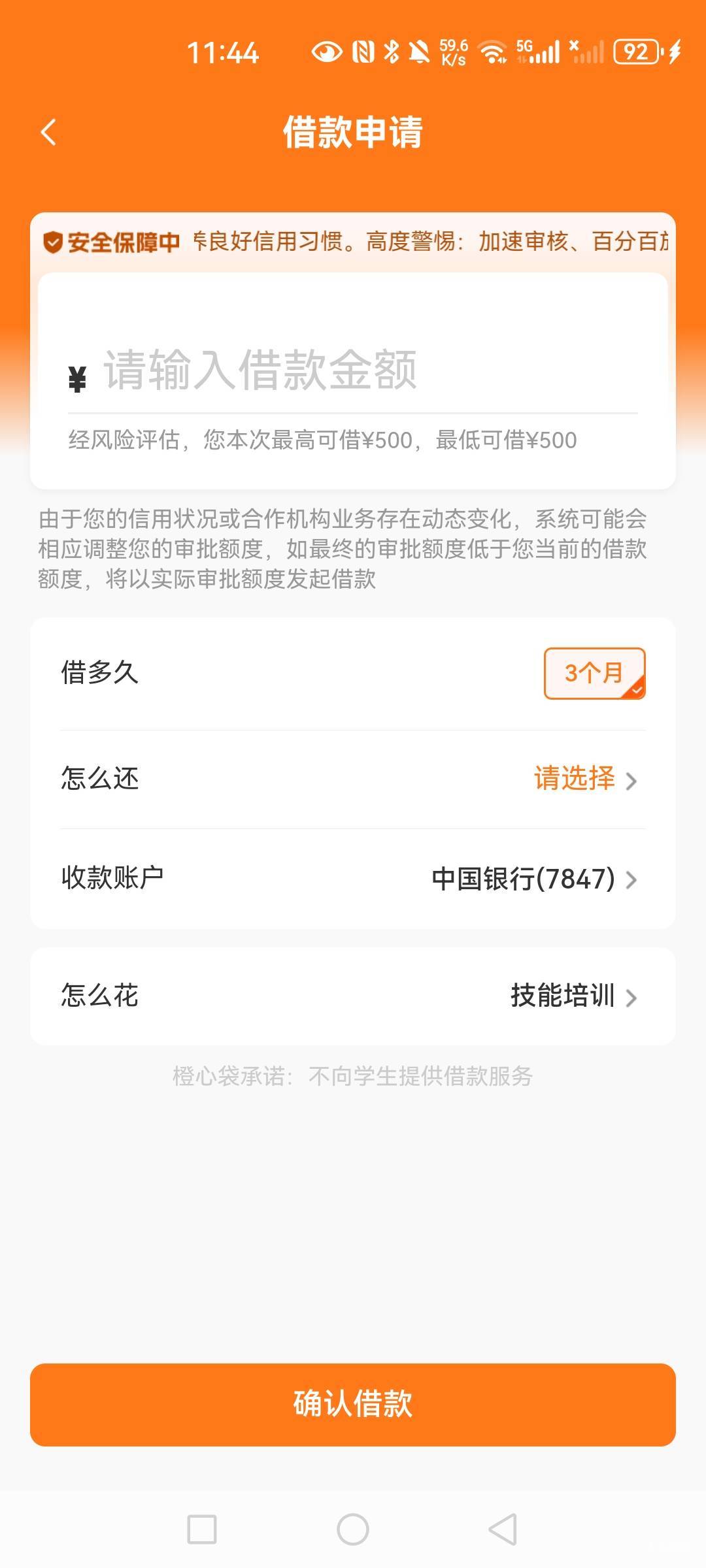706x1568 pixels.
Task: Tap the 确认借款 button
Action: (353, 1404)
